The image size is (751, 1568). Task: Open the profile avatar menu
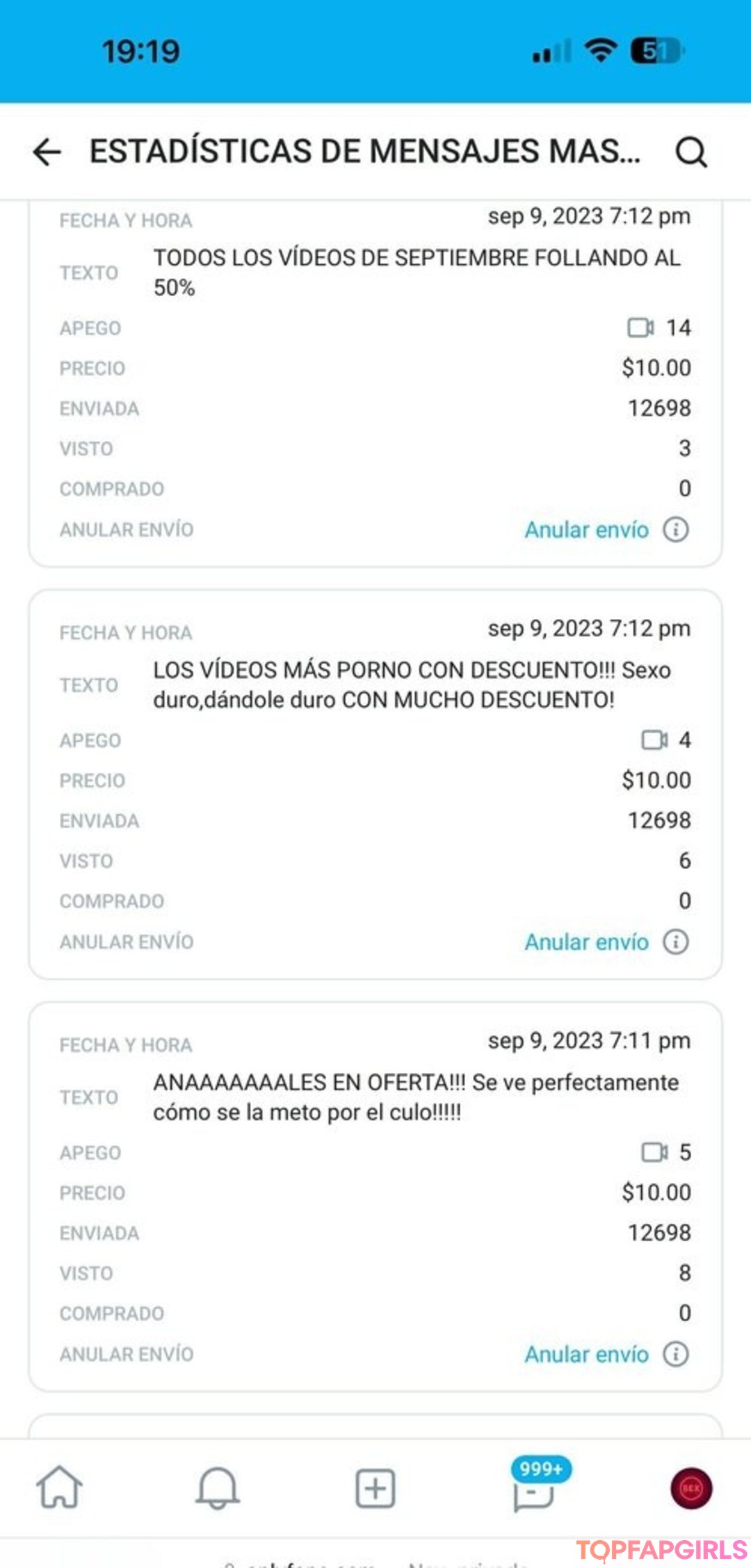pos(691,1489)
